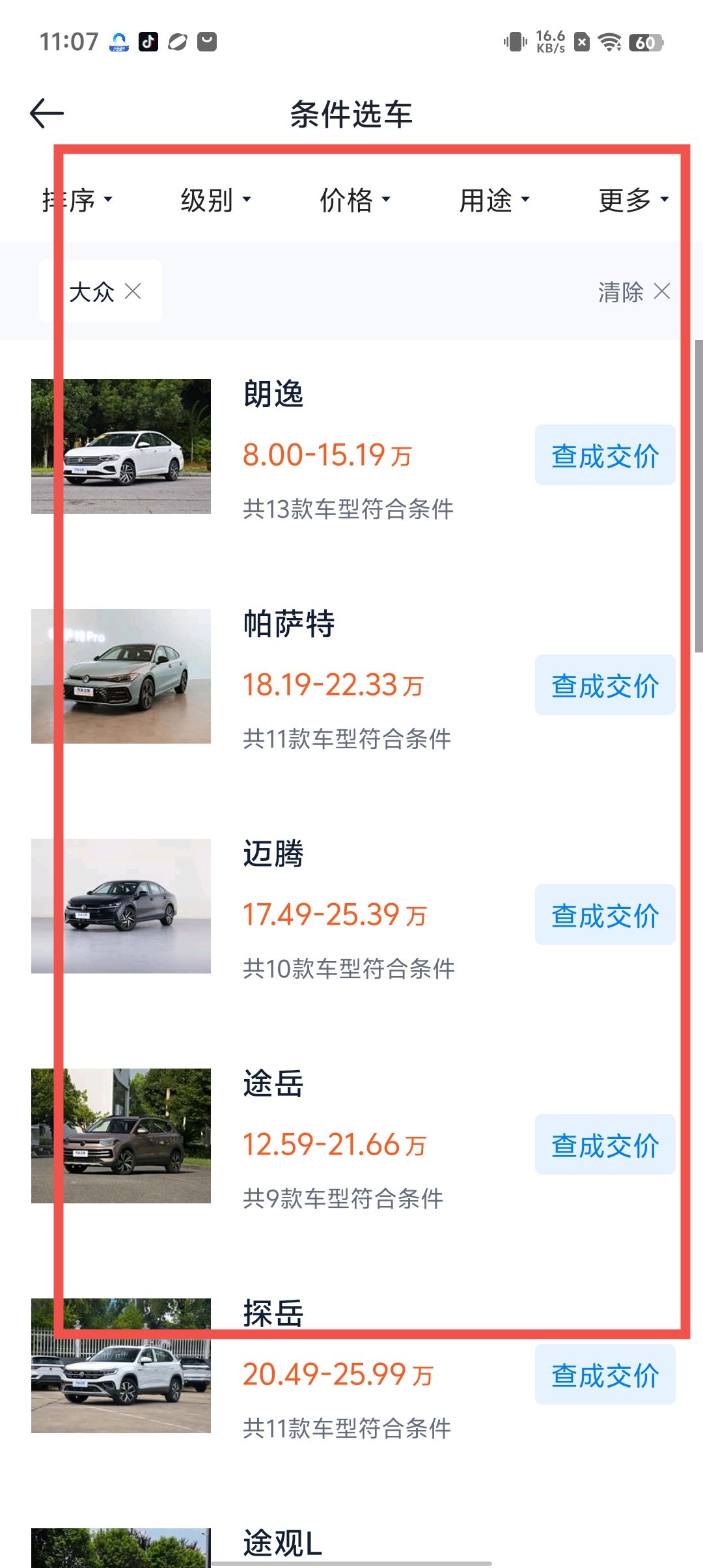Expand the 用途 filter dropdown
The width and height of the screenshot is (703, 1568).
pos(494,200)
